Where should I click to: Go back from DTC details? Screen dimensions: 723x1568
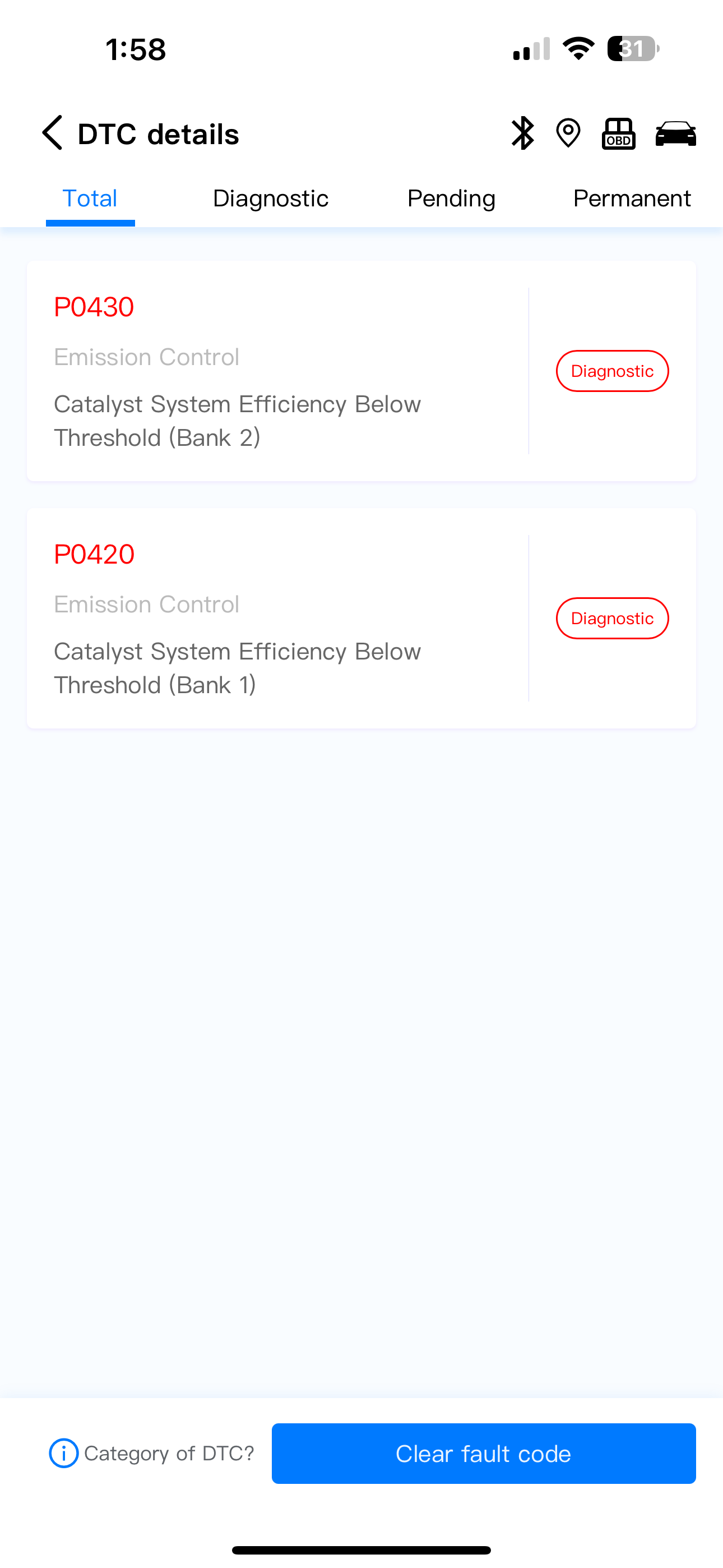point(52,133)
